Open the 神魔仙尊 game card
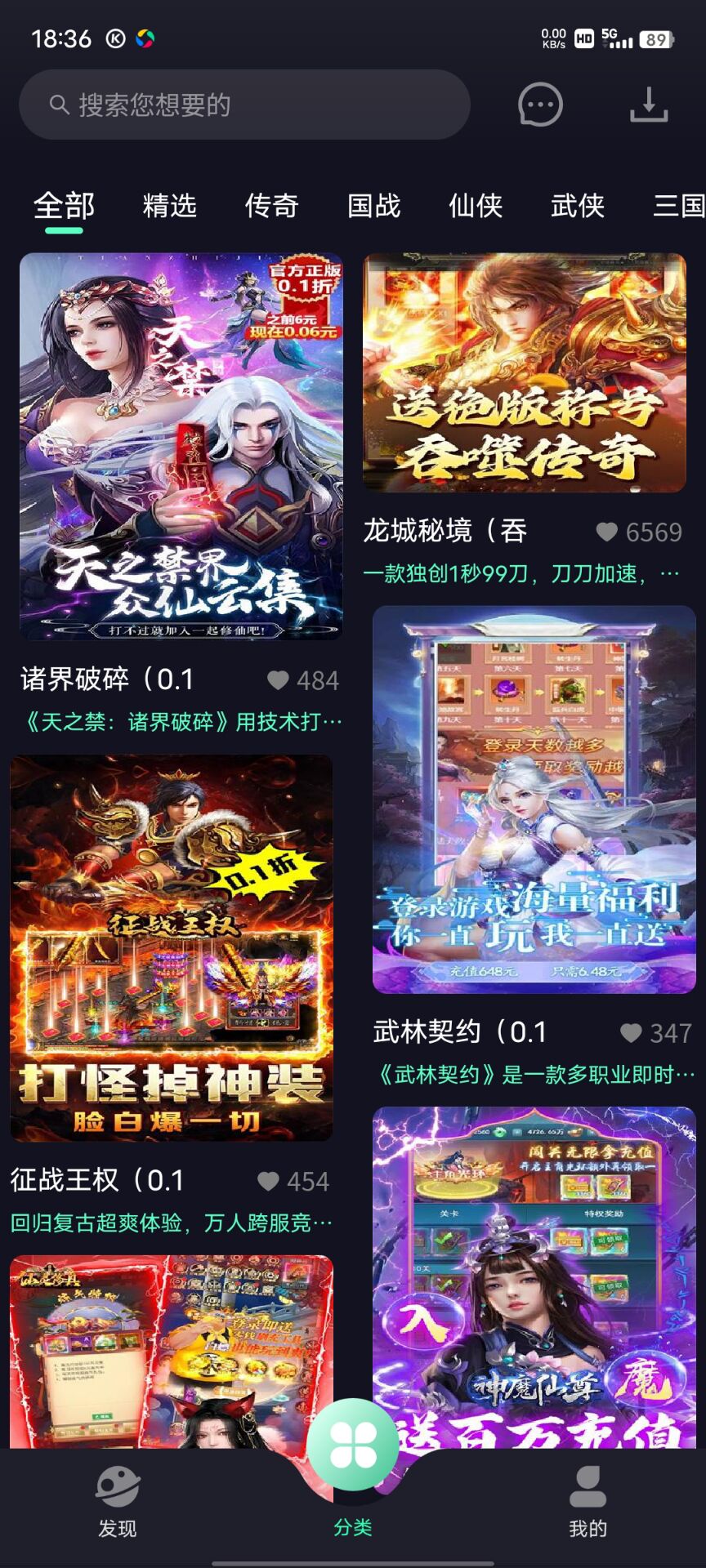This screenshot has height=1568, width=706. (534, 1278)
